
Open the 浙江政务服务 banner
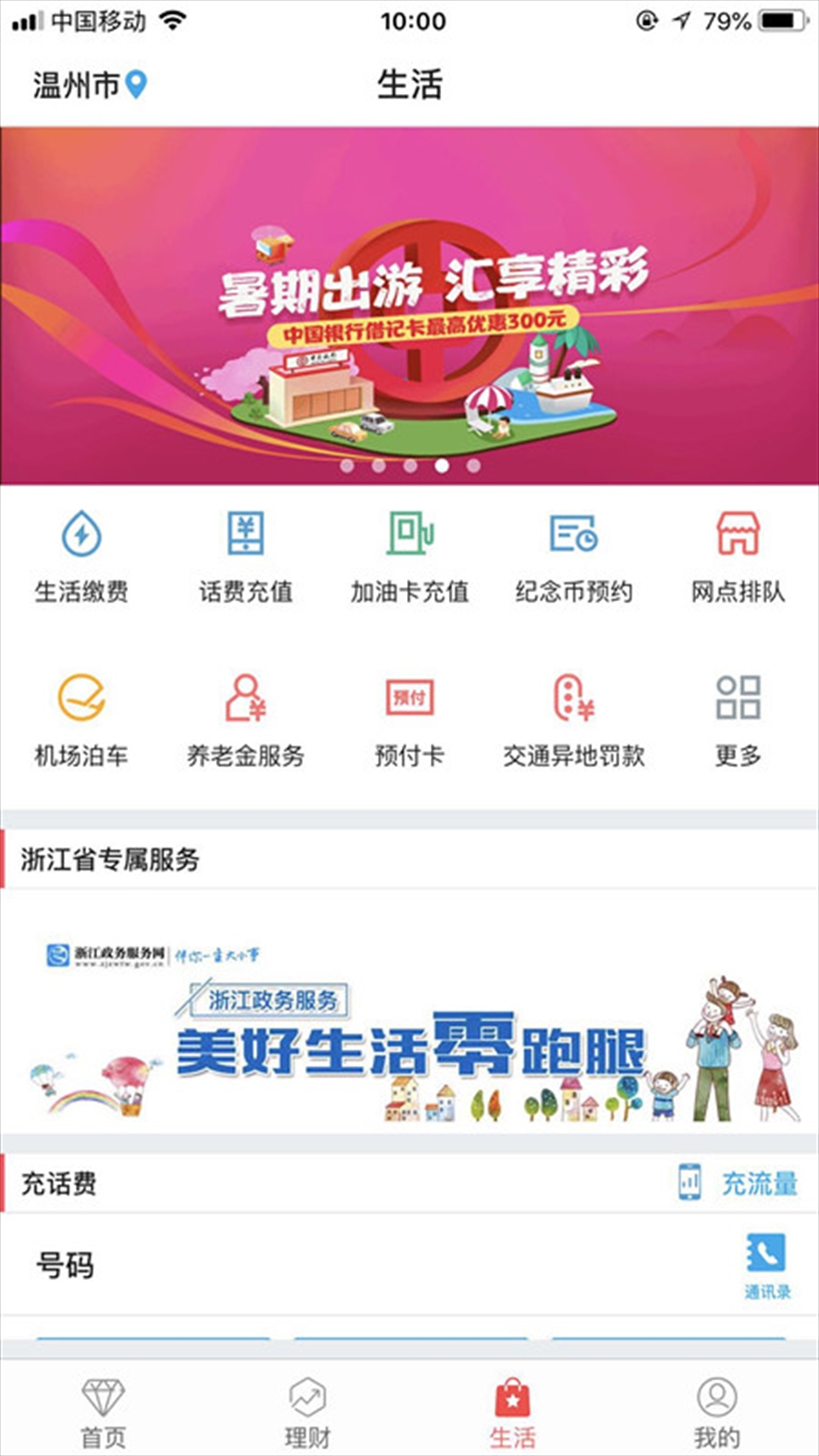[x=409, y=1024]
